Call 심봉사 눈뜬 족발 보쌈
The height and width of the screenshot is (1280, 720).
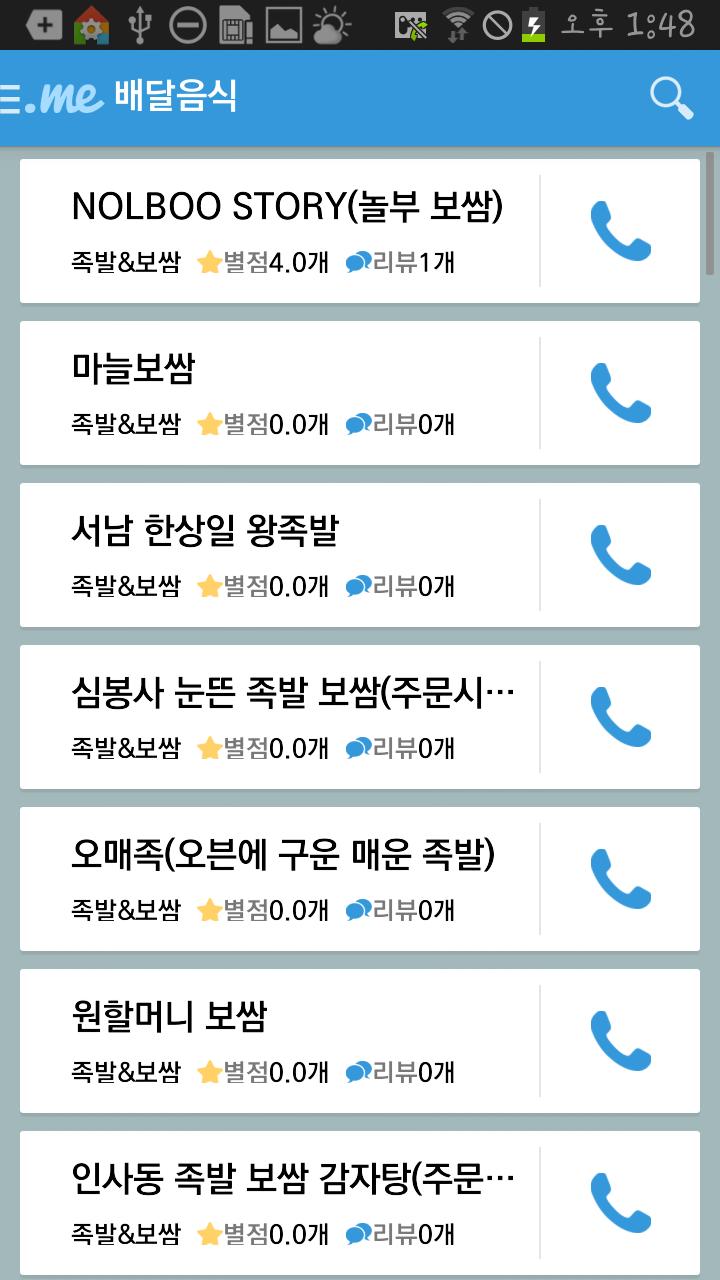[x=621, y=717]
